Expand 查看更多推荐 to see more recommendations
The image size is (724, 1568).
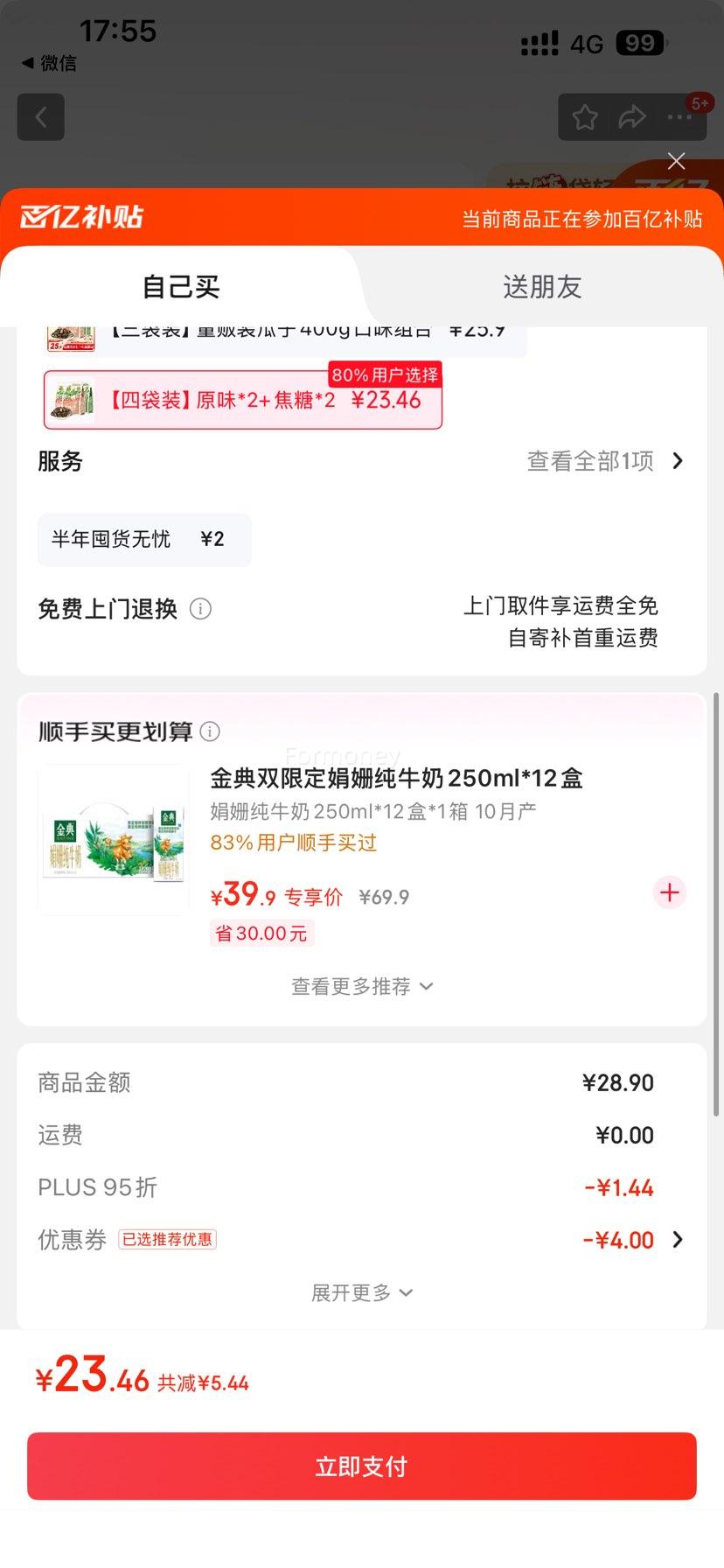pyautogui.click(x=361, y=986)
